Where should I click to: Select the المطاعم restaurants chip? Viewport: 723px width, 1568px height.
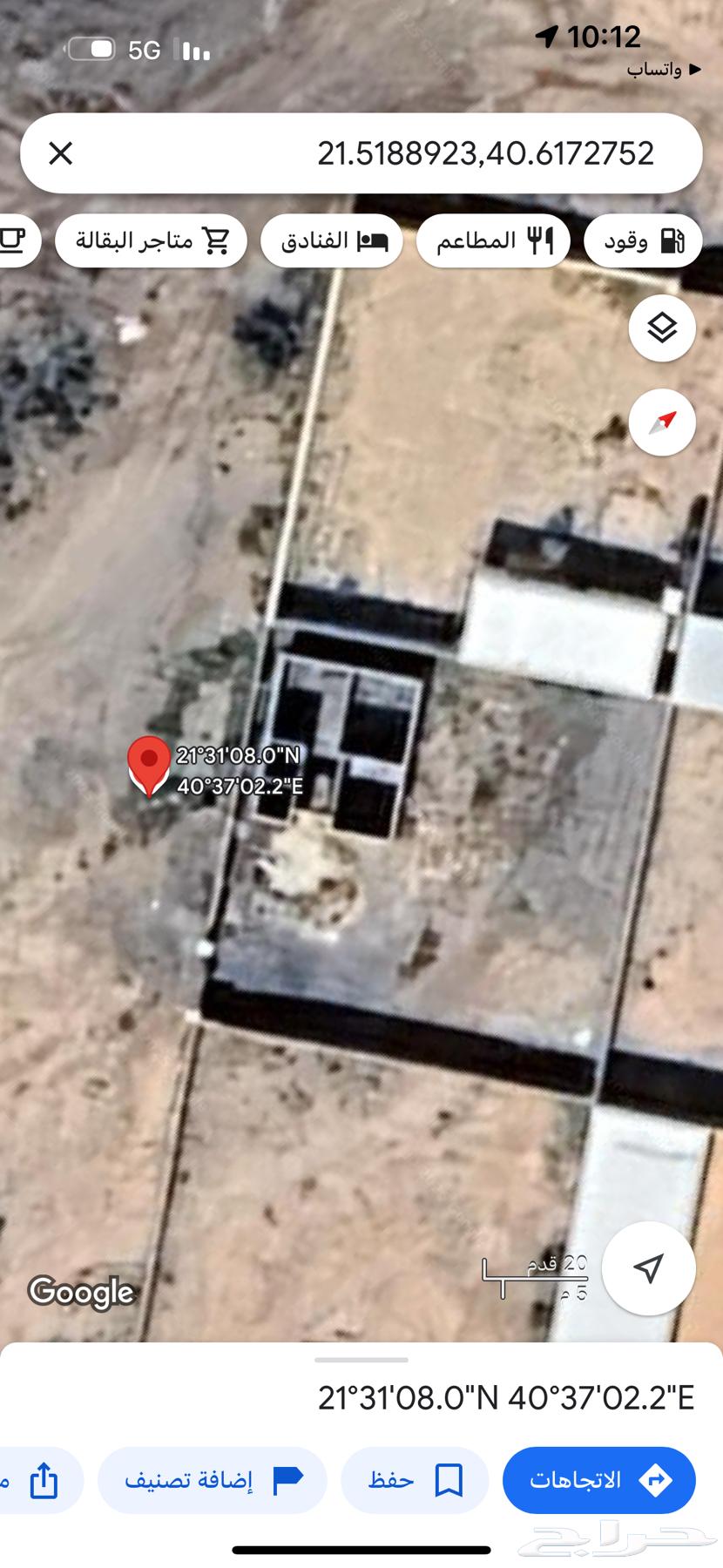point(493,241)
